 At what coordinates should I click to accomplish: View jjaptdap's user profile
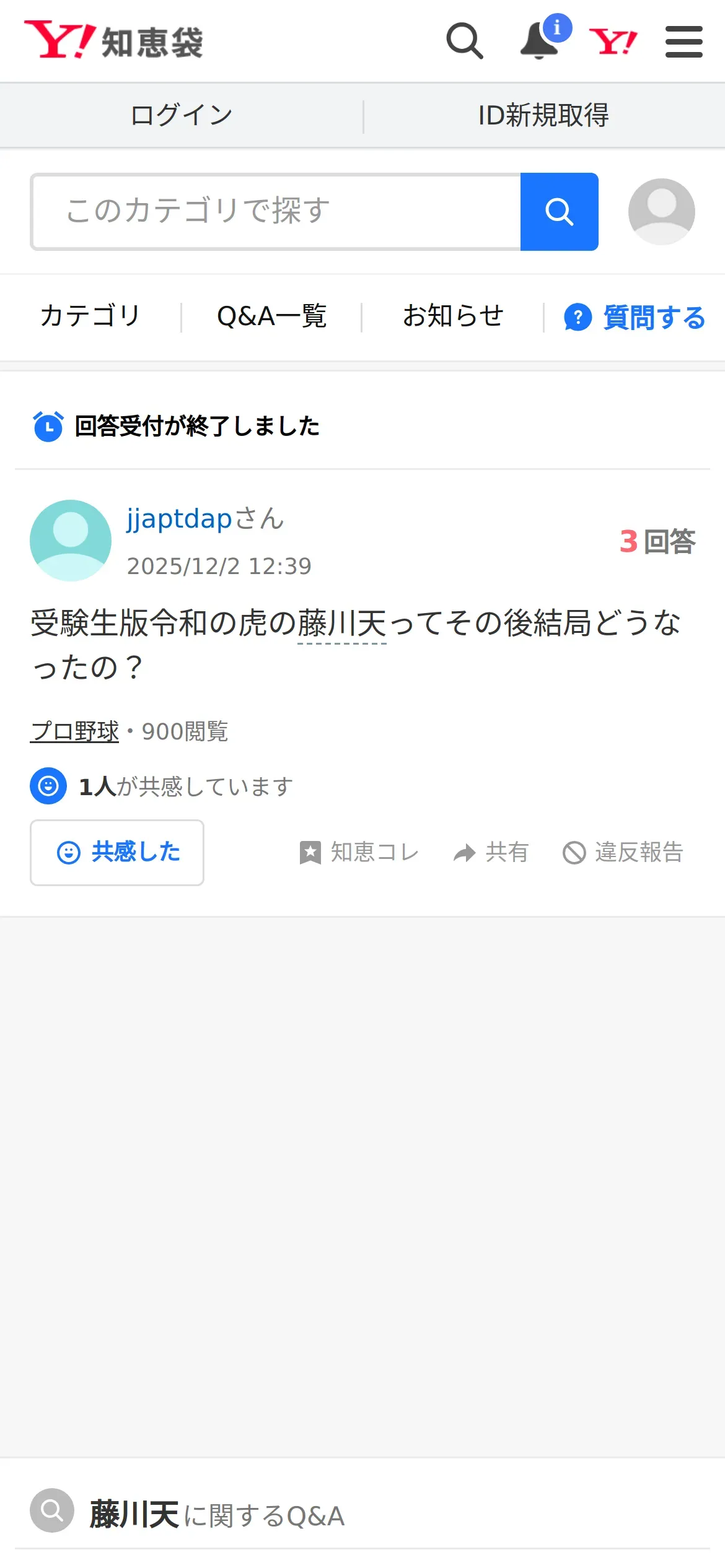pyautogui.click(x=180, y=518)
